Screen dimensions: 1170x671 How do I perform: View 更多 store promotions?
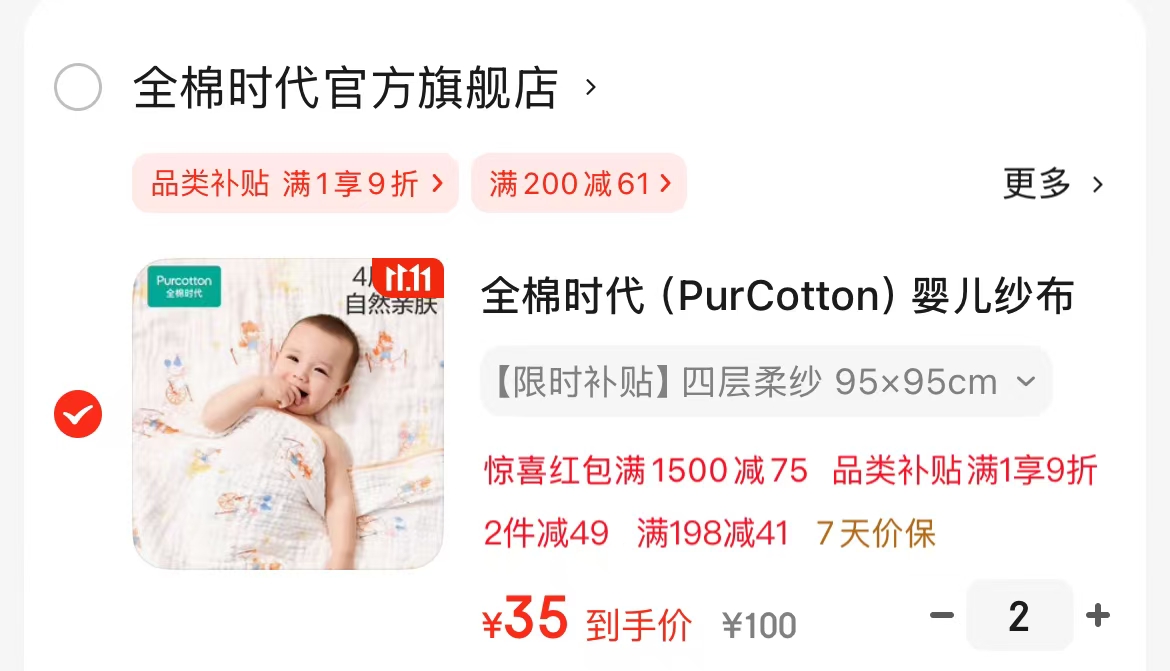click(1053, 183)
